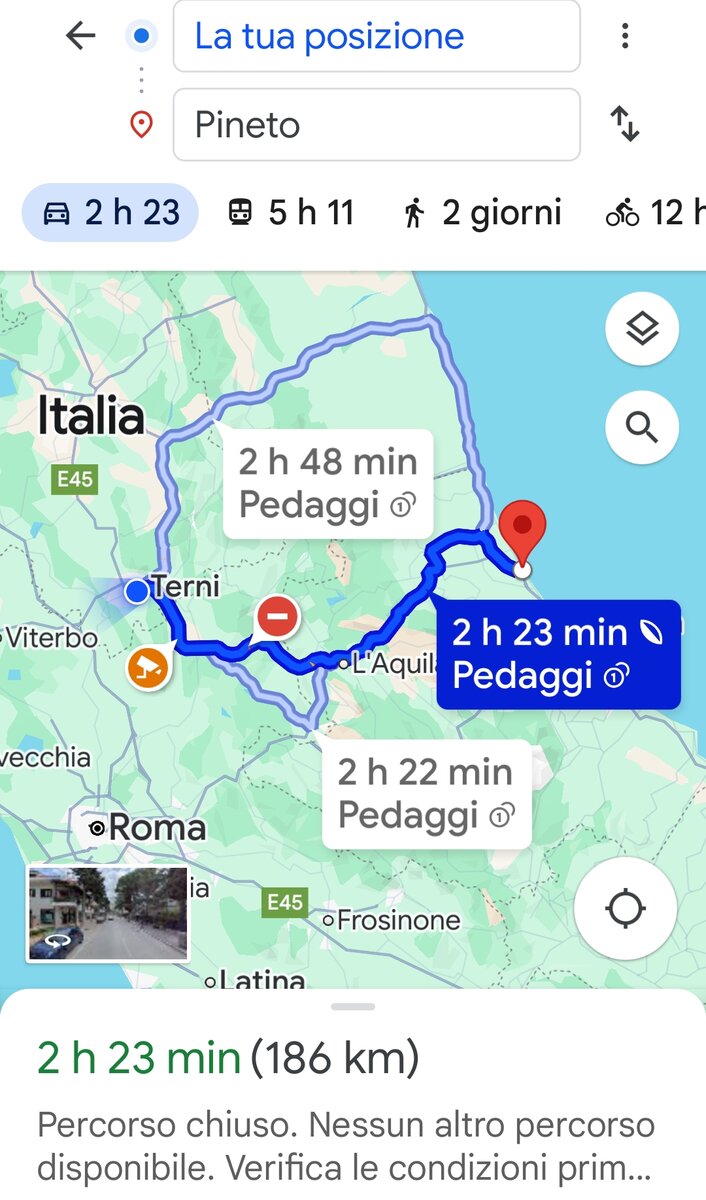Center map on my current location
The image size is (706, 1200).
click(x=626, y=909)
